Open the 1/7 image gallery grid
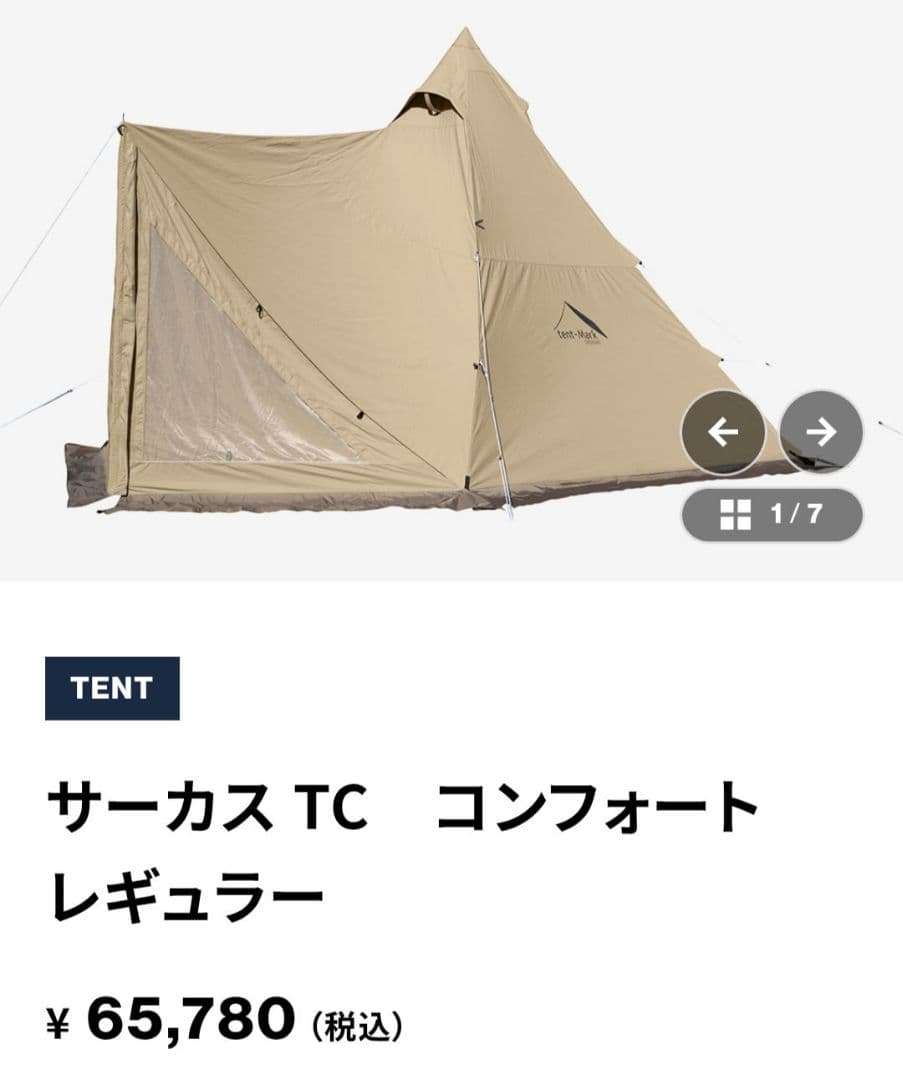 [x=771, y=515]
